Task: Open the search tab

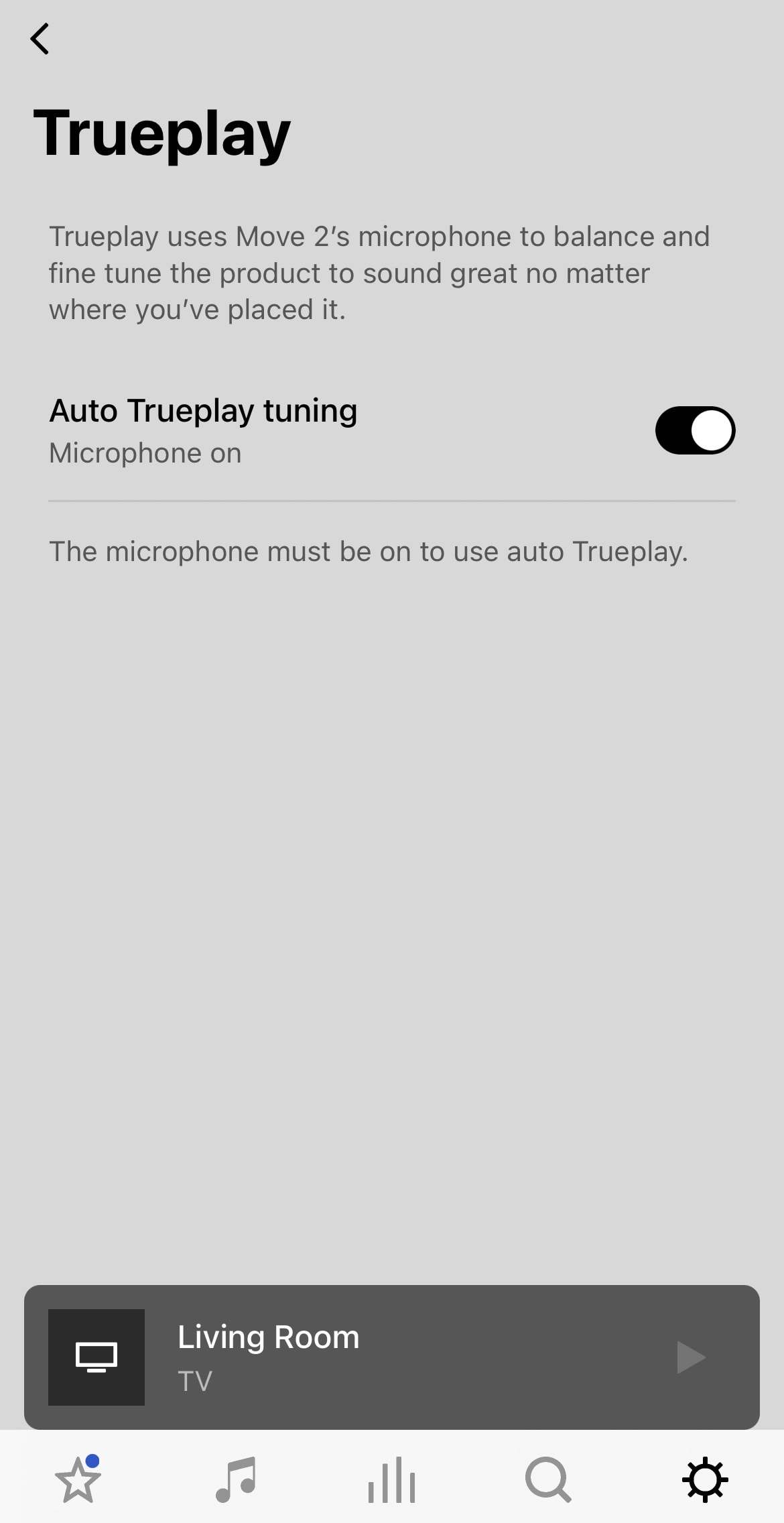Action: coord(548,1479)
